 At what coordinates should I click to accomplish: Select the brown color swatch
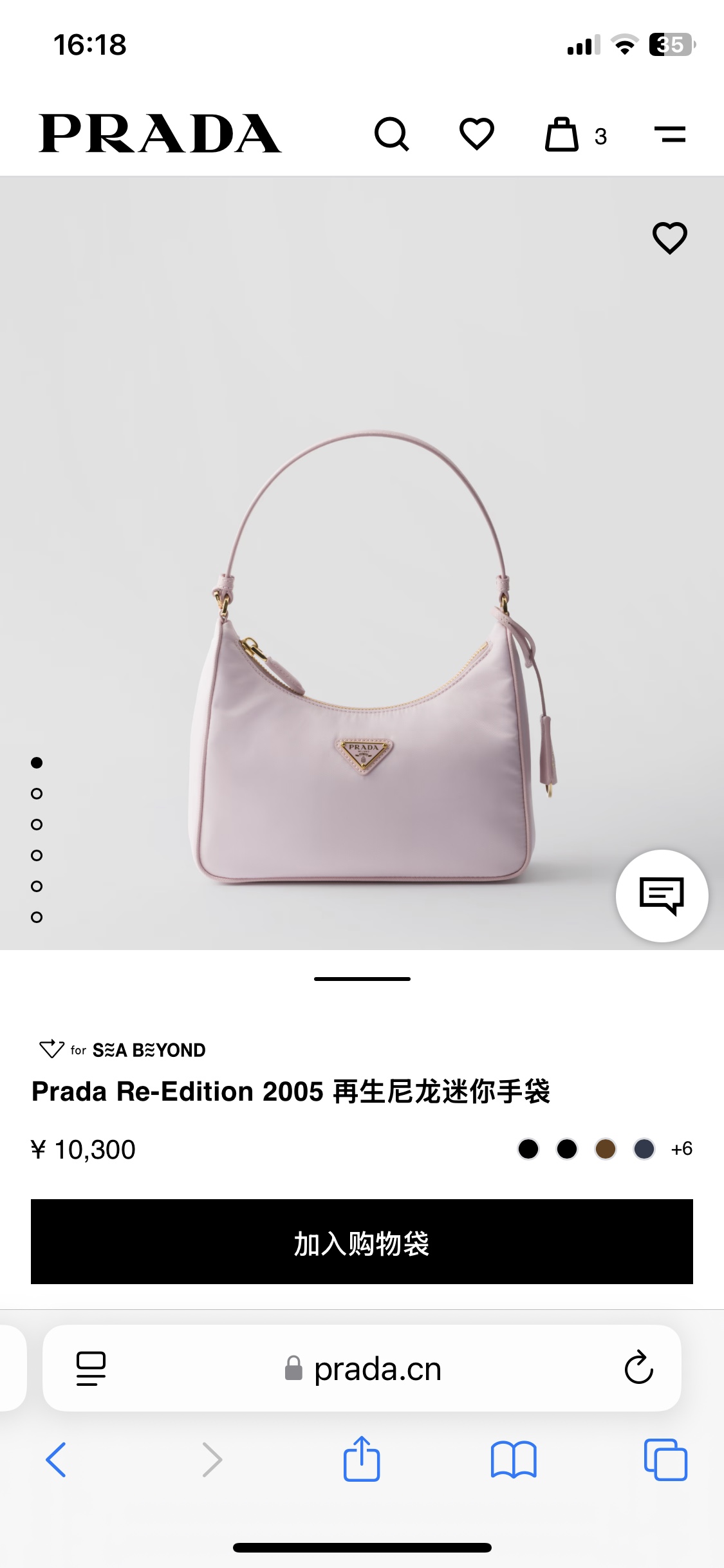pyautogui.click(x=605, y=1149)
